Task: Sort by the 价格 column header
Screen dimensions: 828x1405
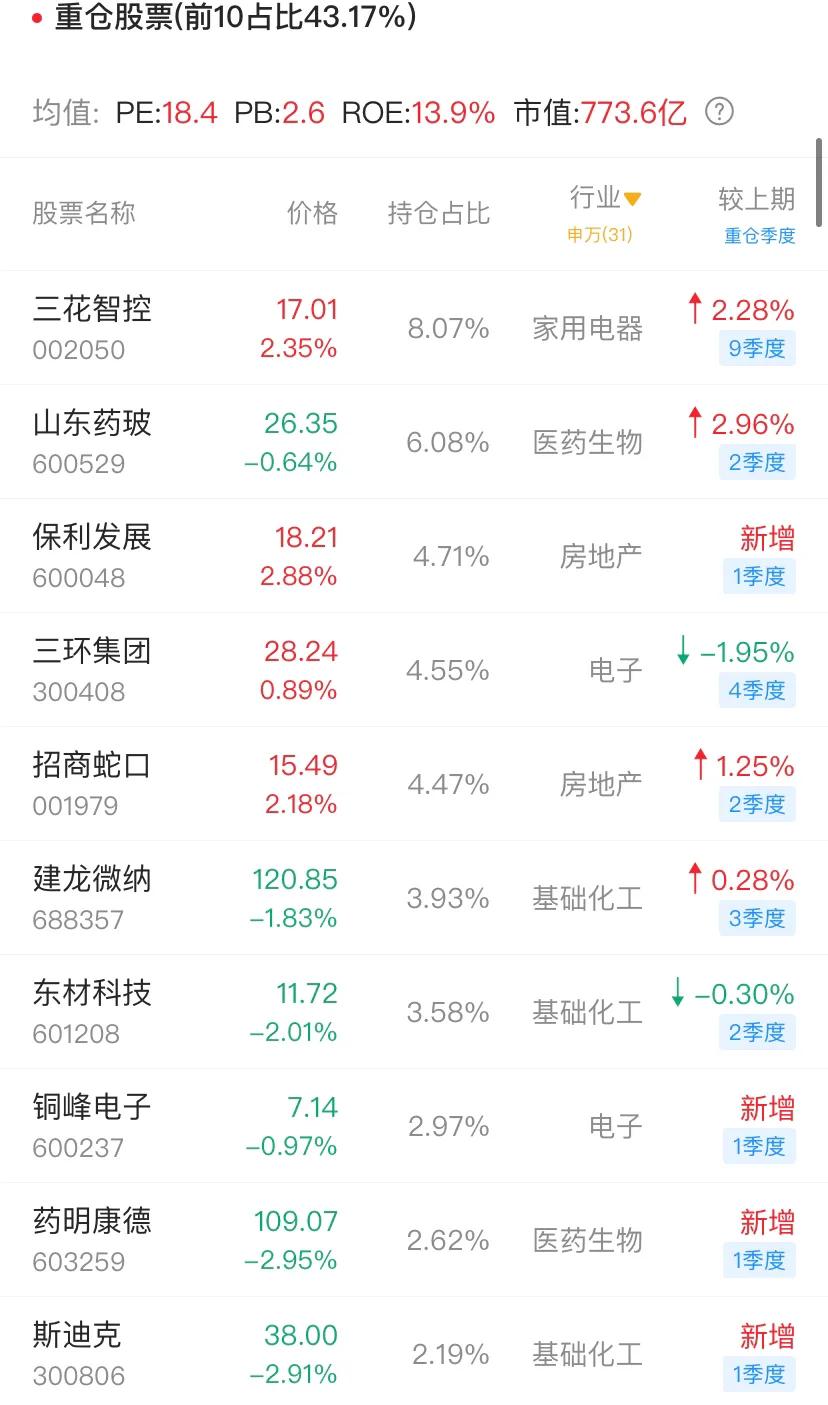Action: (312, 212)
